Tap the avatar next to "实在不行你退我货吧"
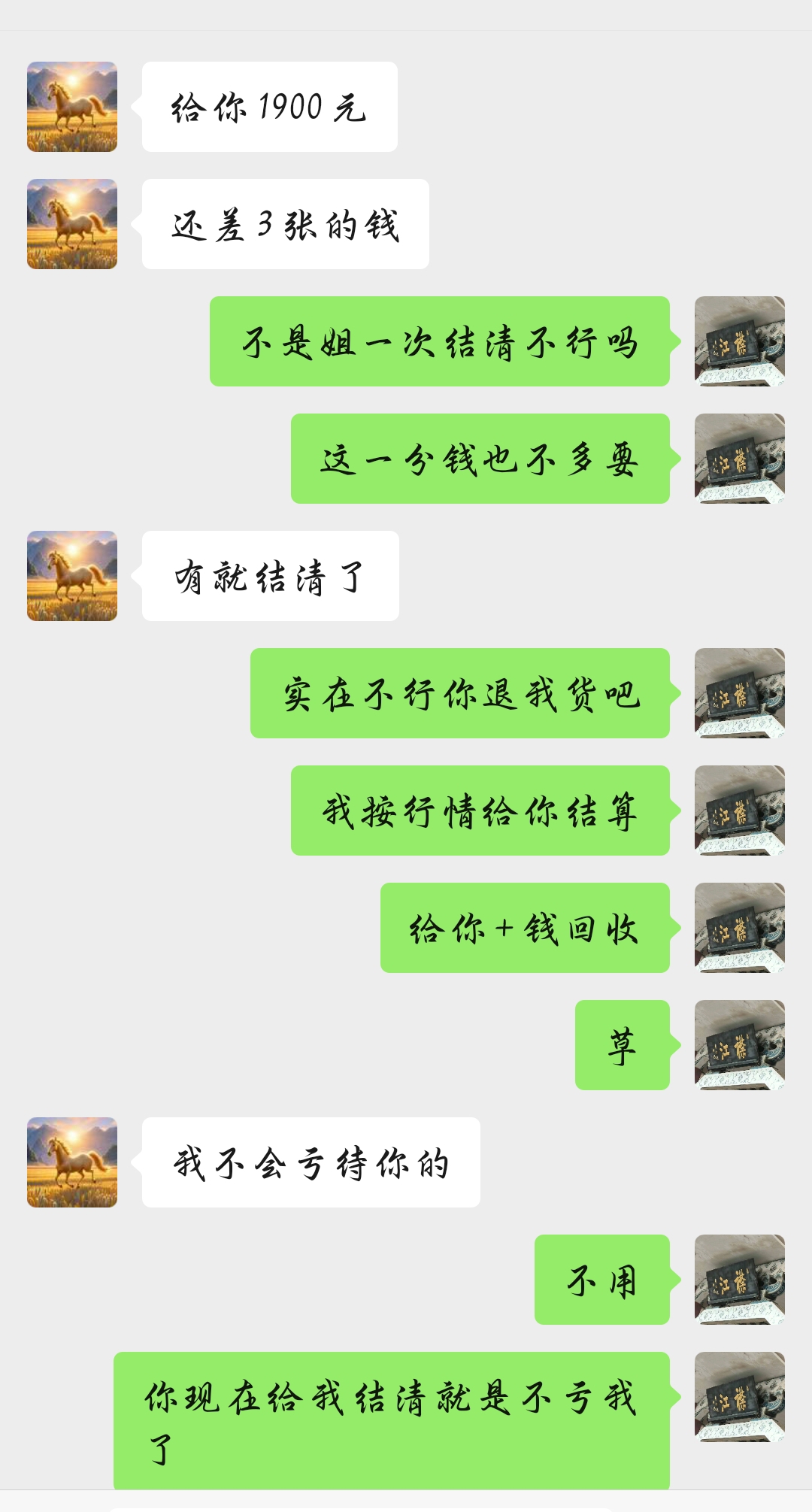The width and height of the screenshot is (812, 1512). [739, 693]
